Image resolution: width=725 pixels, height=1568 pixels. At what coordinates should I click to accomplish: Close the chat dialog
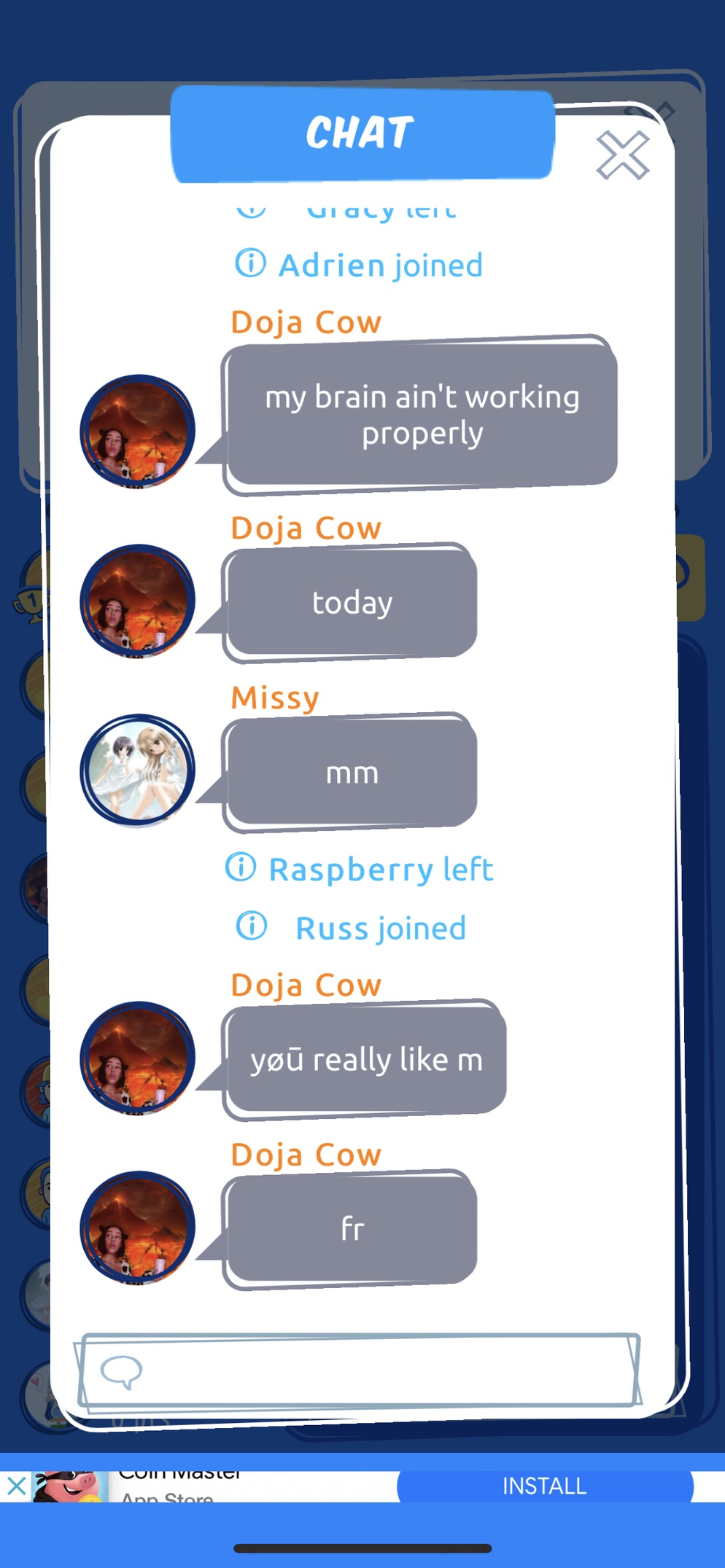pos(622,155)
